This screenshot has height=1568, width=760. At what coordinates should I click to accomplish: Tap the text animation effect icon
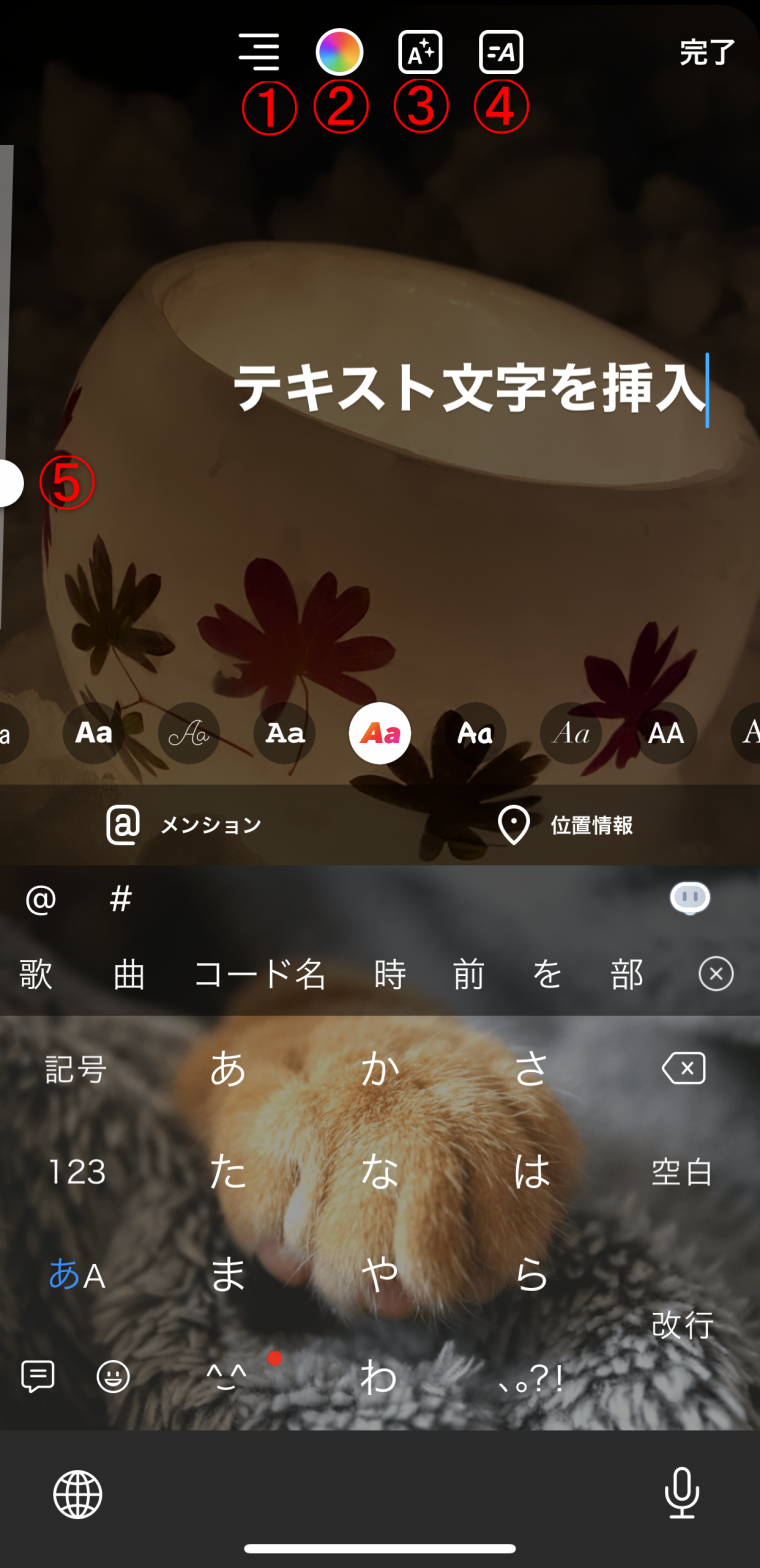pos(420,52)
